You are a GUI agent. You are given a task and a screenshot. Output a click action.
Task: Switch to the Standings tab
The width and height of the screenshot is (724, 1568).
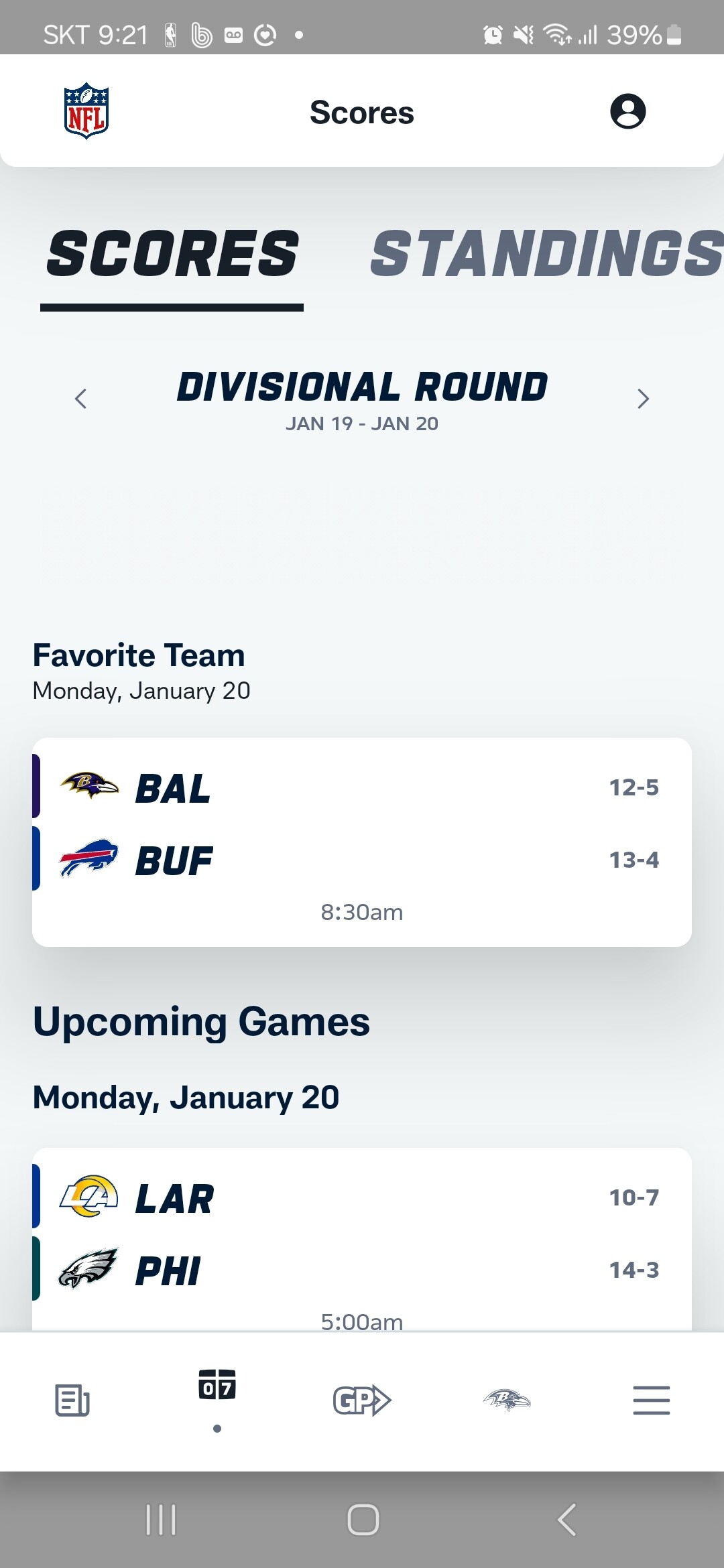[546, 254]
